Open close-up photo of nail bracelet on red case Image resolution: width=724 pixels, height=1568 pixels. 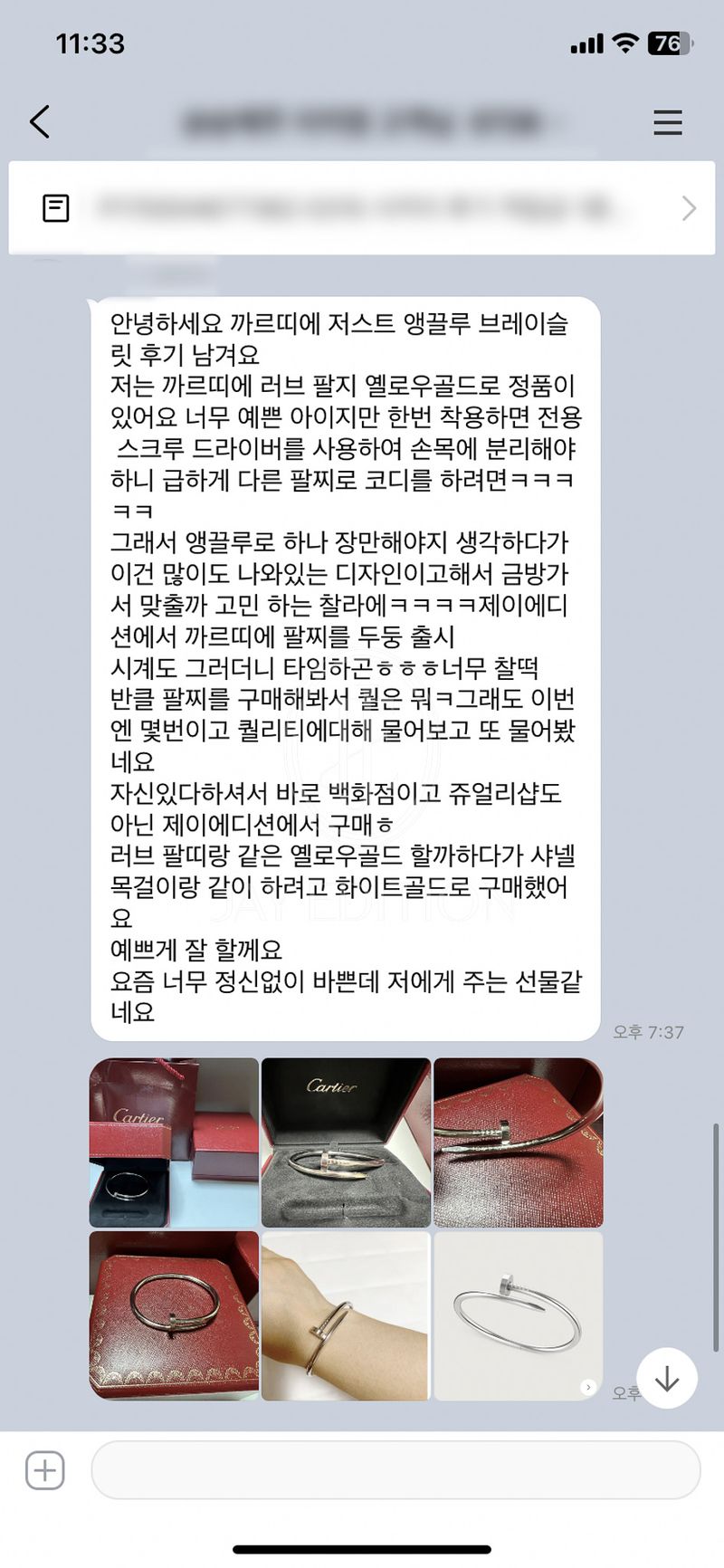coord(518,1143)
